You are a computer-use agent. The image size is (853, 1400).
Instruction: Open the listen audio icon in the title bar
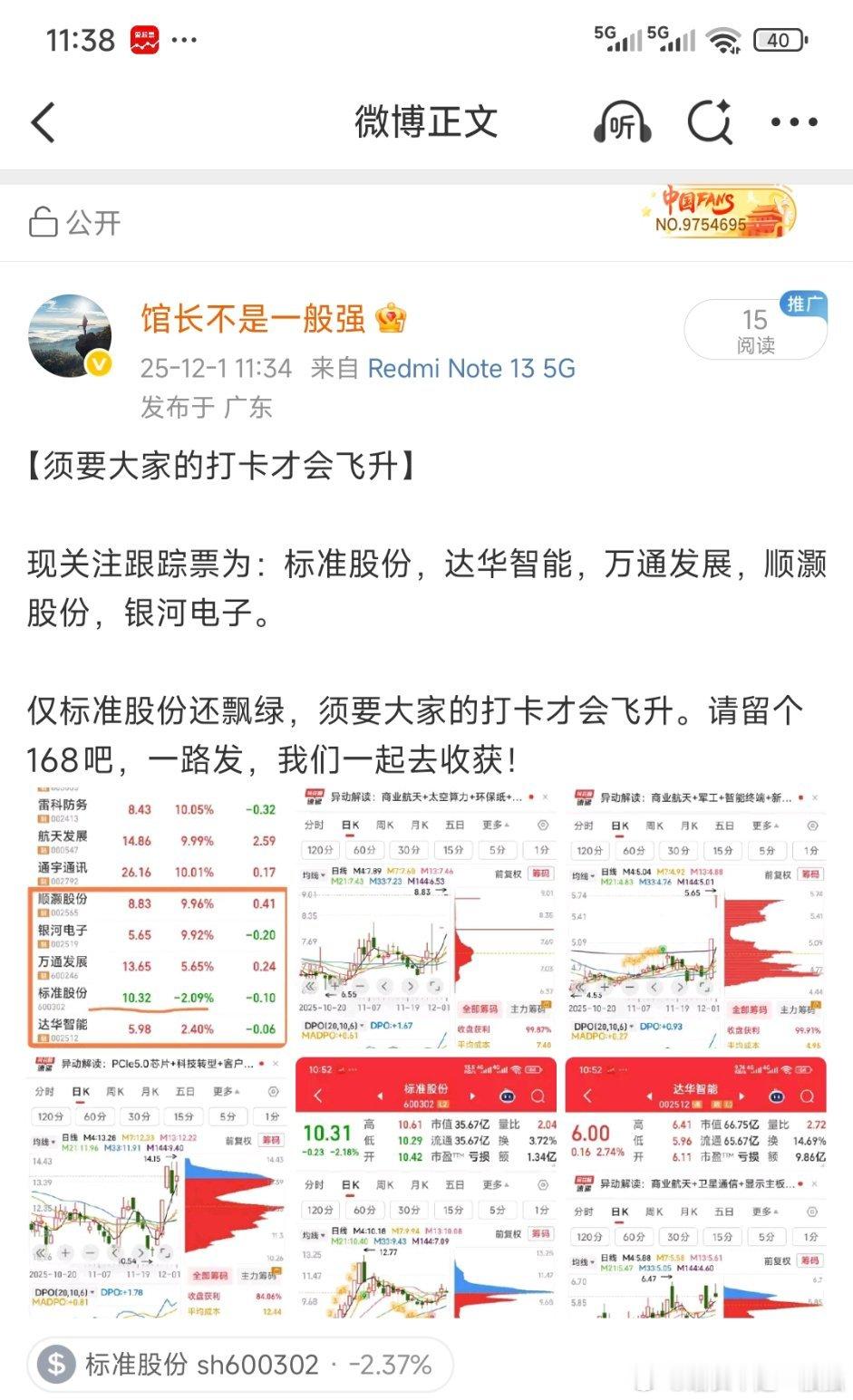pos(624,120)
